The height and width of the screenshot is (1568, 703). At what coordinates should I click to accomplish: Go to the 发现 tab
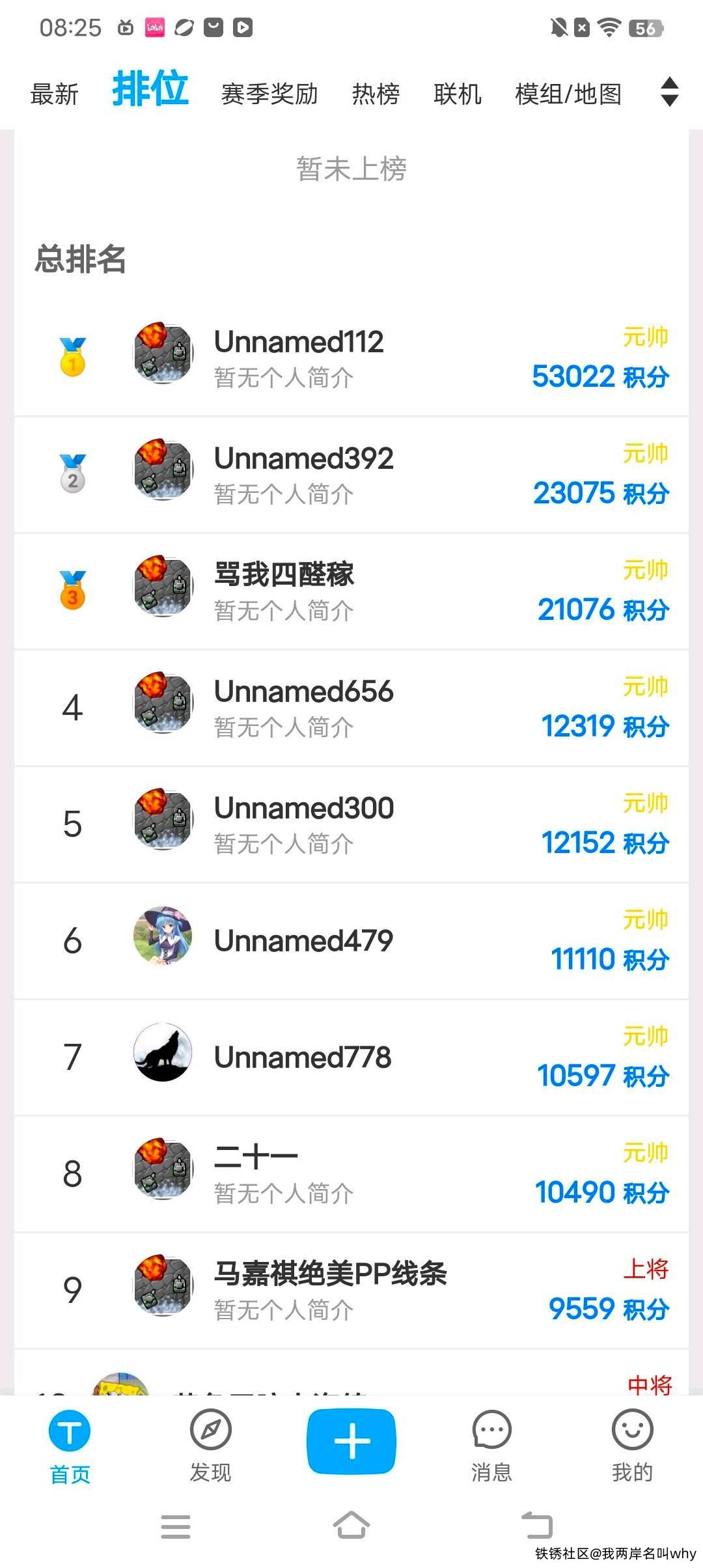(x=210, y=1442)
